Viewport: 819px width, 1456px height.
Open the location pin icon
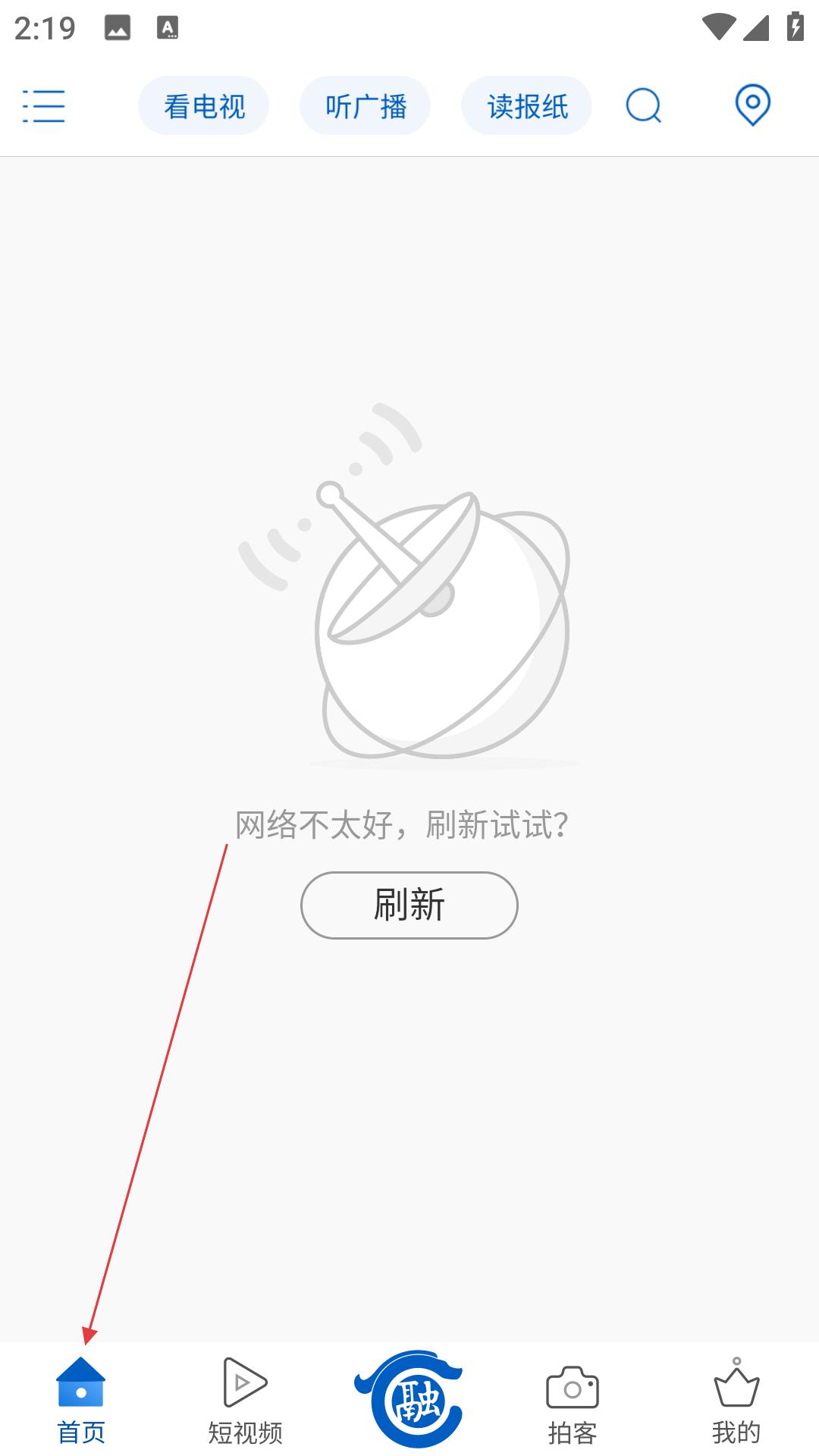tap(753, 105)
